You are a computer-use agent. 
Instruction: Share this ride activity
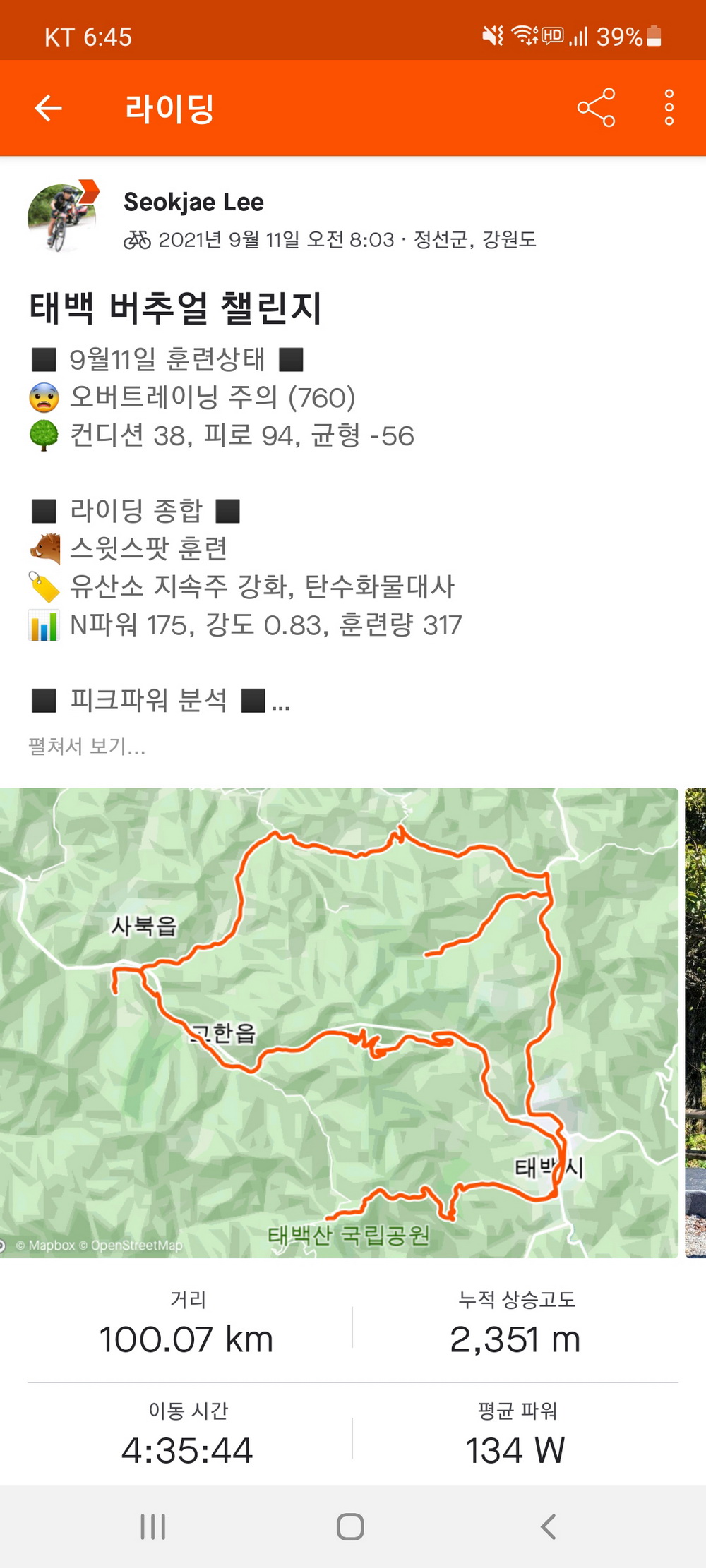coord(596,108)
